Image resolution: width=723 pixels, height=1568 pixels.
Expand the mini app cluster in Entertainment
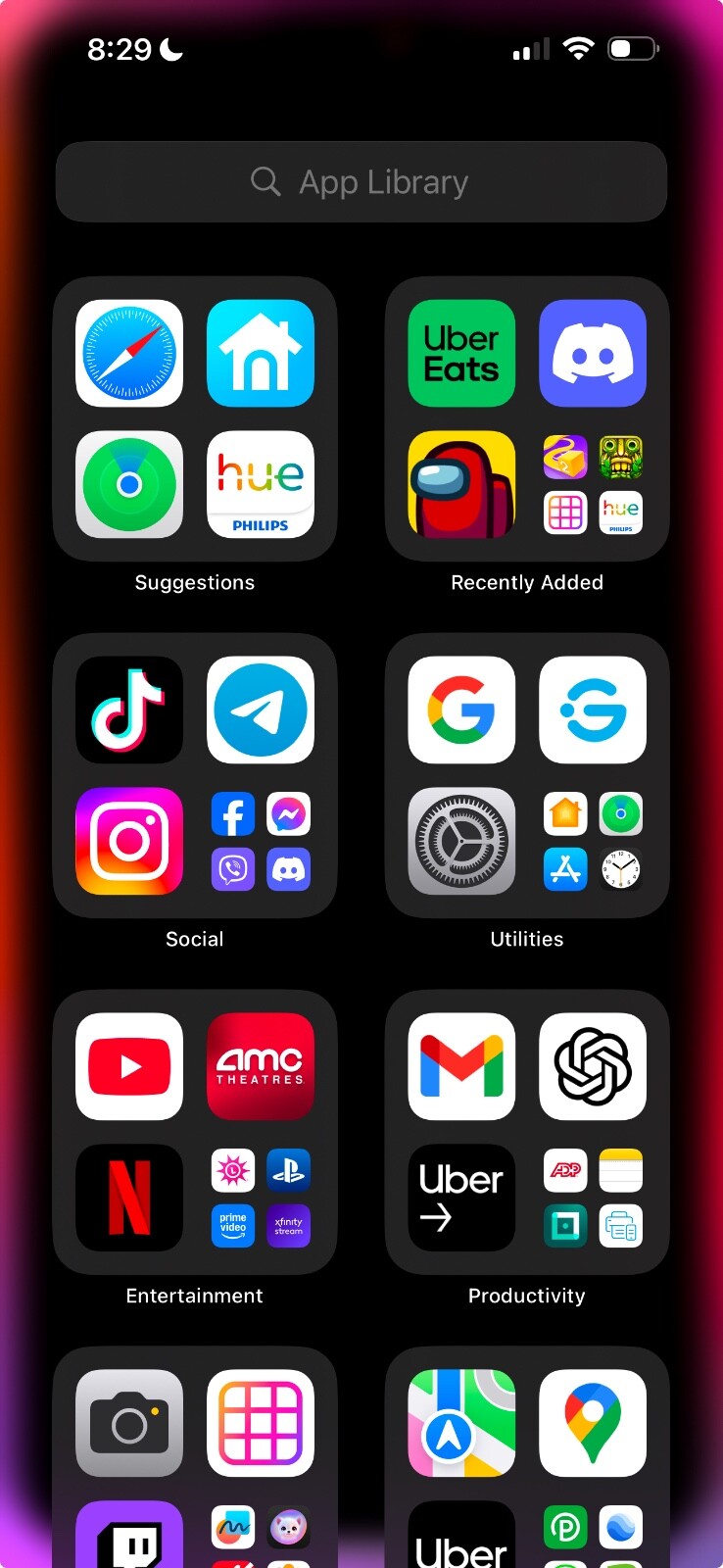tap(260, 1198)
